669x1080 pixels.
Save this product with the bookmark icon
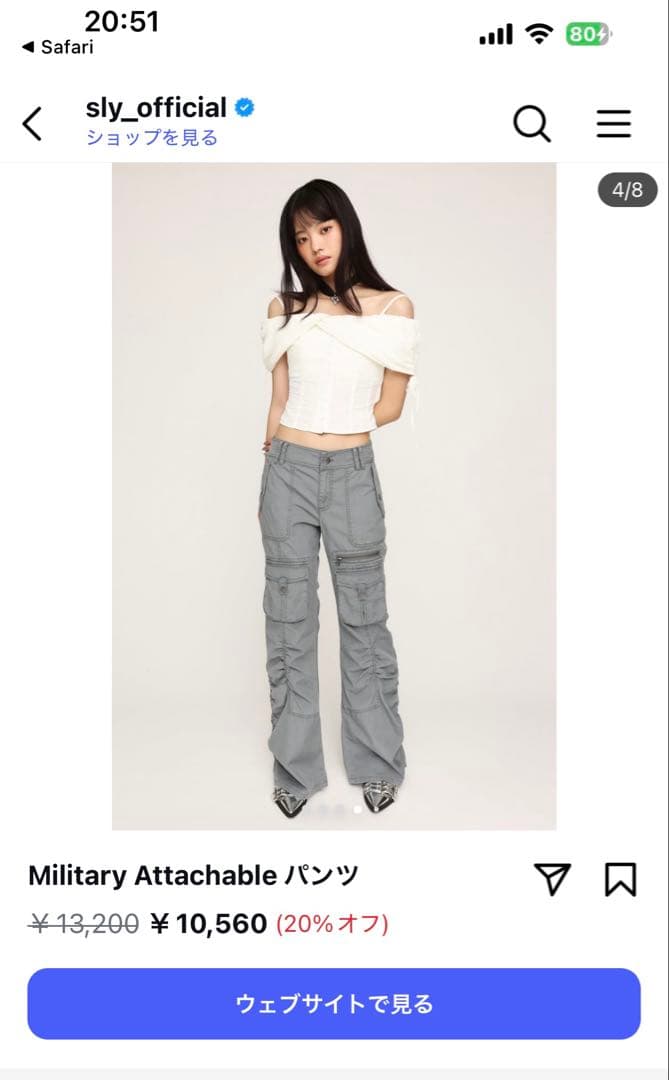[x=620, y=879]
